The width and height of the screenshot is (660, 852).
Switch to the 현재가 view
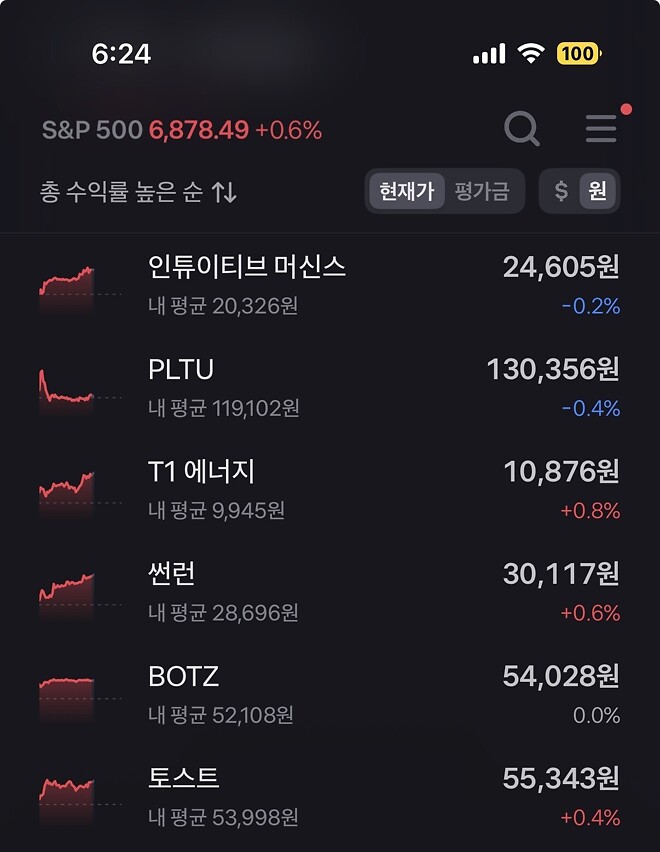click(406, 191)
